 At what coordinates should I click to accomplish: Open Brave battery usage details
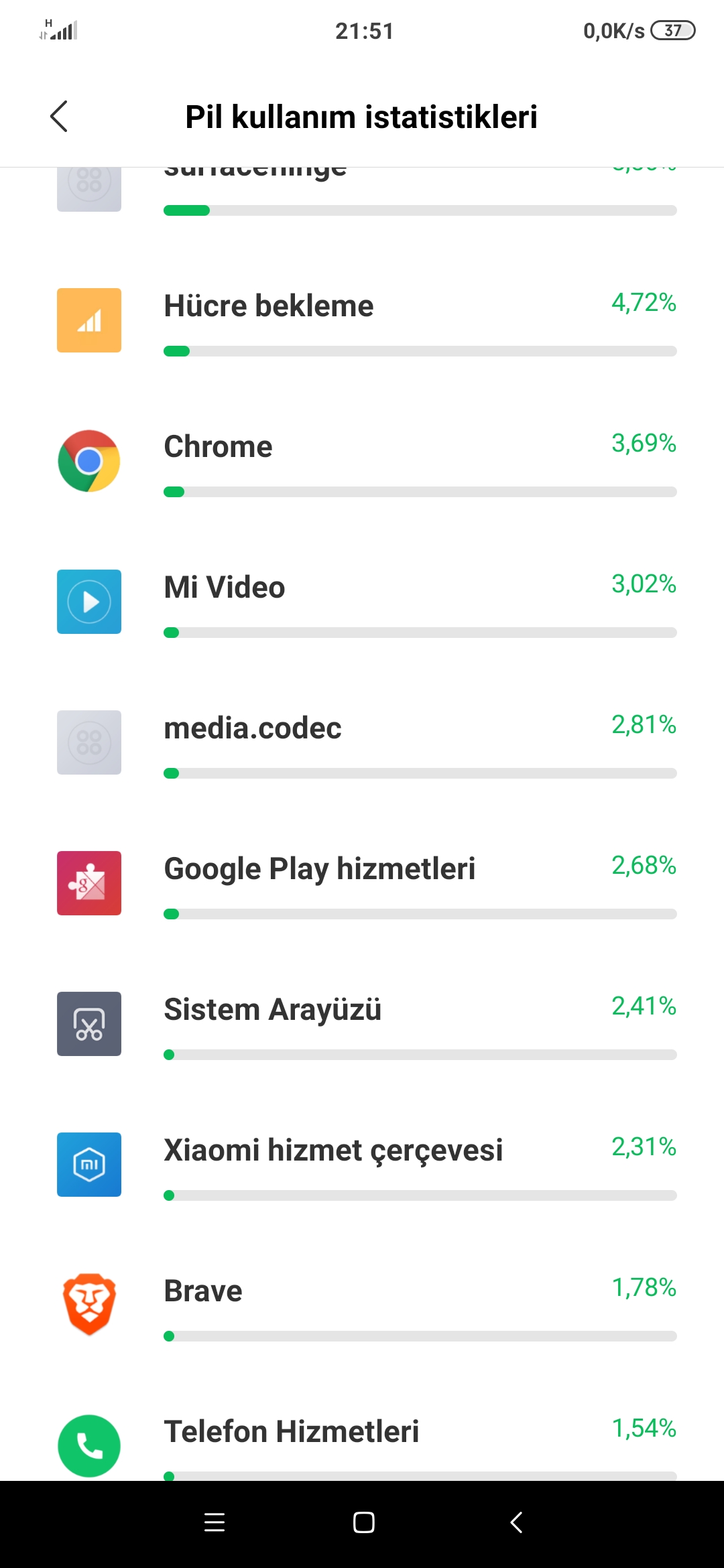click(362, 1306)
